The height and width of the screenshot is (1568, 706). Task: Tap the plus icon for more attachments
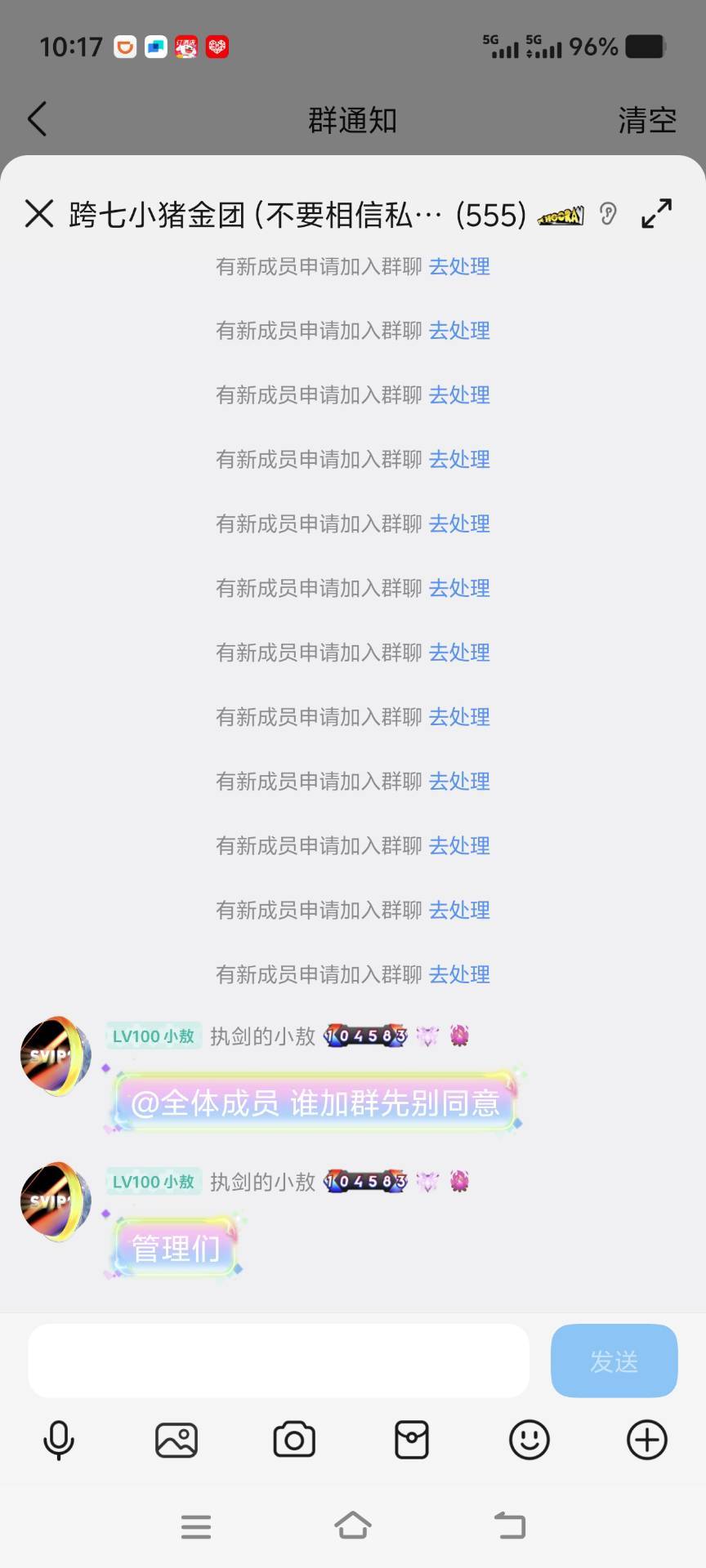[x=646, y=1440]
